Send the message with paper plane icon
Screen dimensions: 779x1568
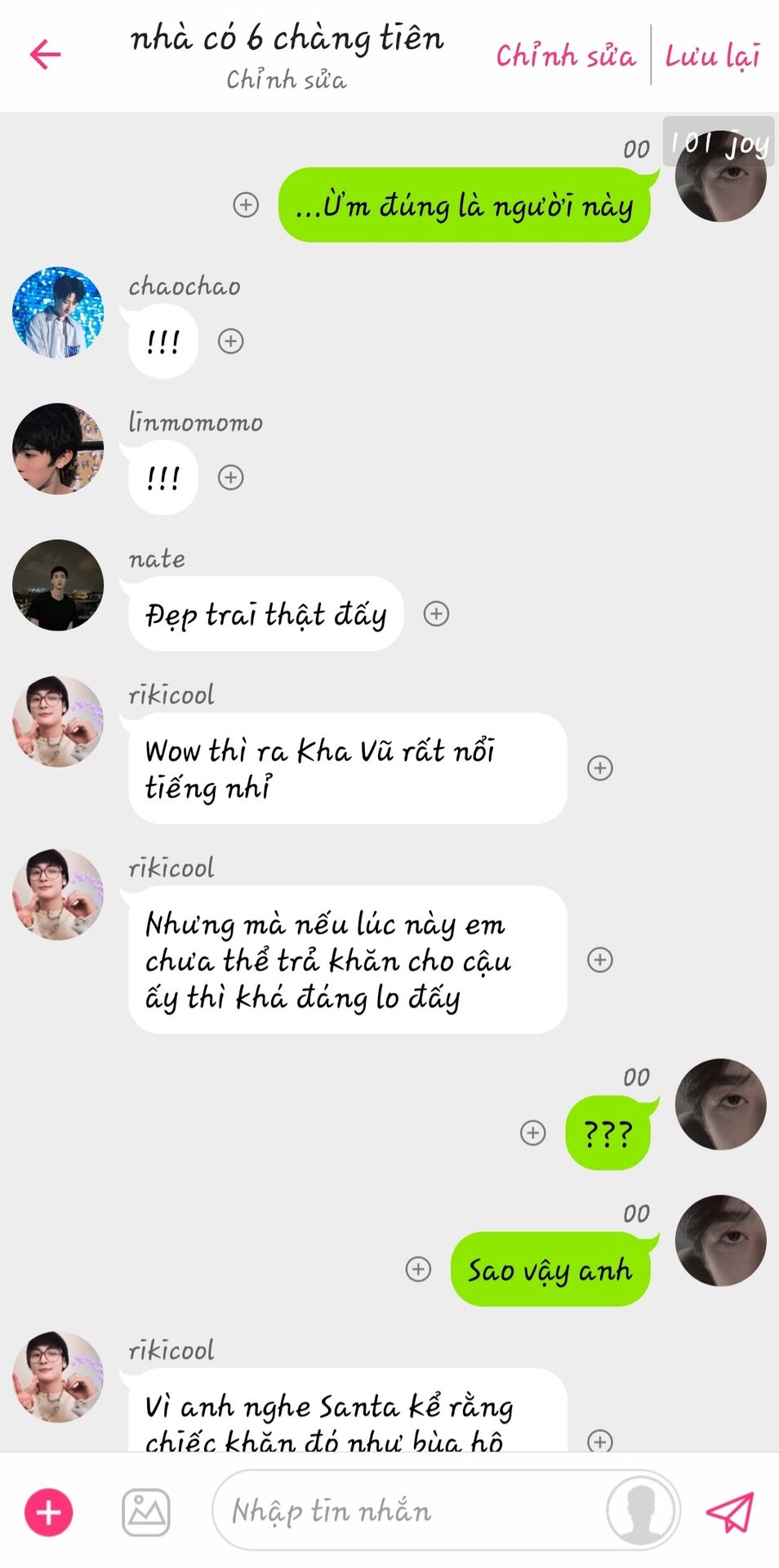point(729,1512)
